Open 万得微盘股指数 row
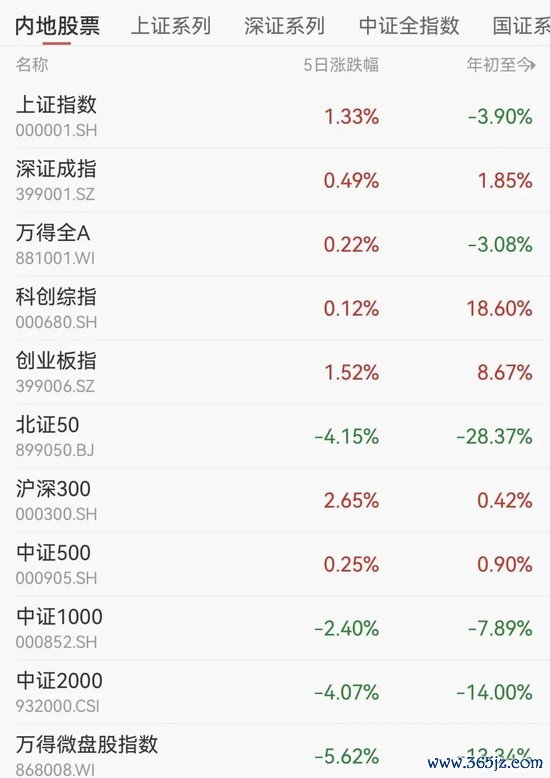This screenshot has width=550, height=778. click(275, 751)
